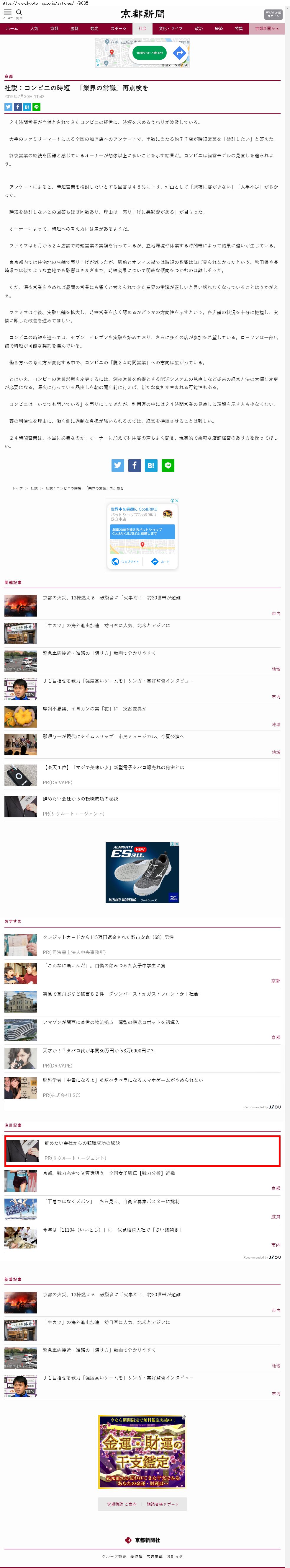This screenshot has width=290, height=1568.
Task: Switch to the 滋賀 tab
Action: click(x=74, y=29)
